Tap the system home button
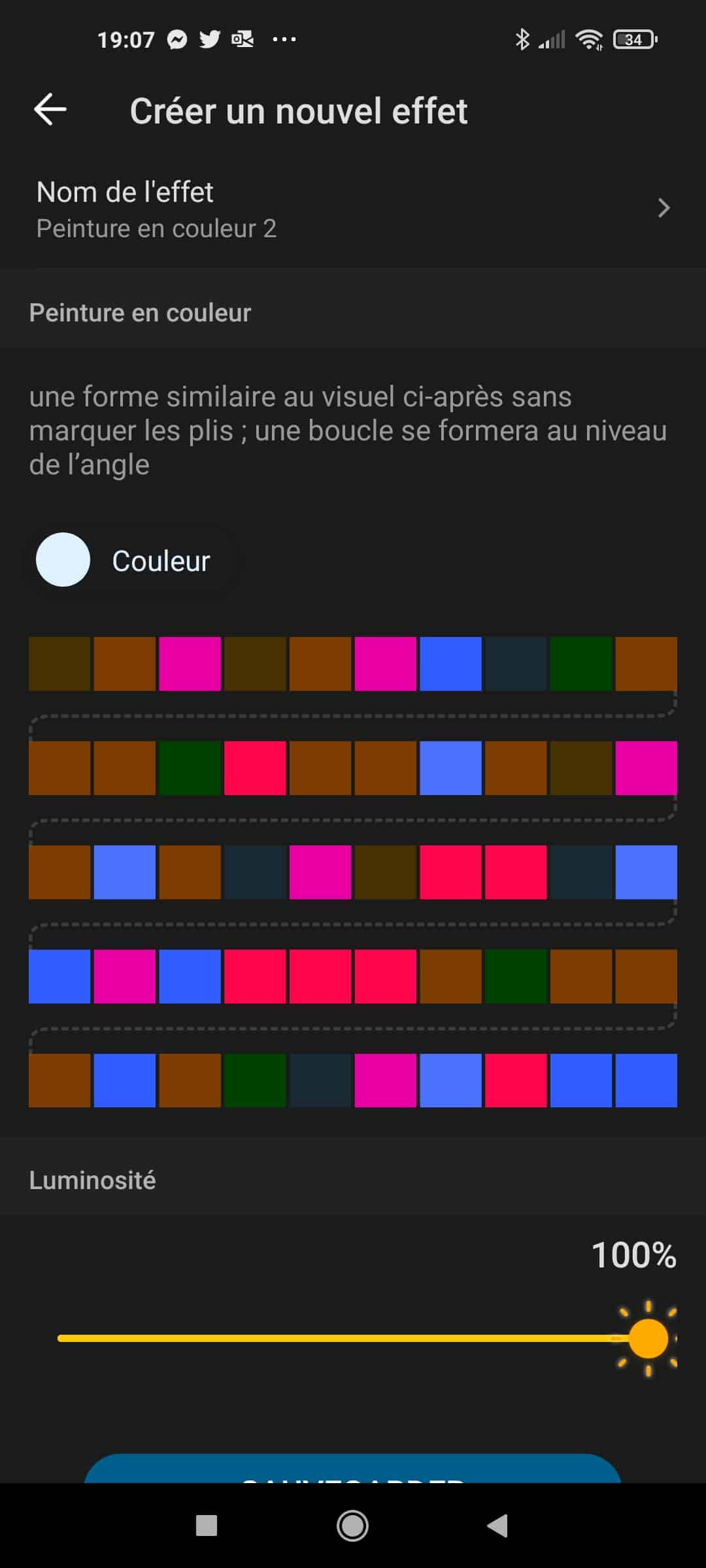 pos(352,1526)
